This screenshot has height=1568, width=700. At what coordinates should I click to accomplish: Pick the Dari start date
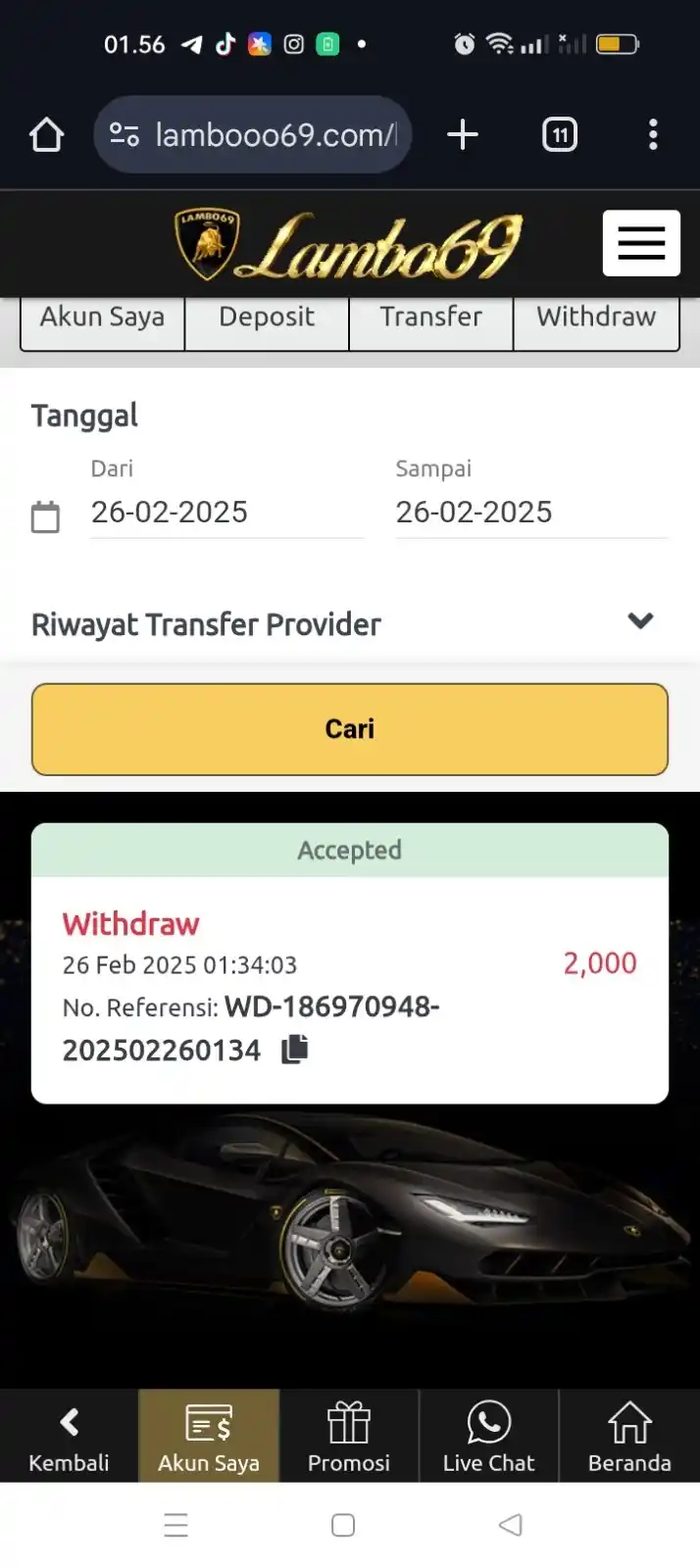[225, 513]
